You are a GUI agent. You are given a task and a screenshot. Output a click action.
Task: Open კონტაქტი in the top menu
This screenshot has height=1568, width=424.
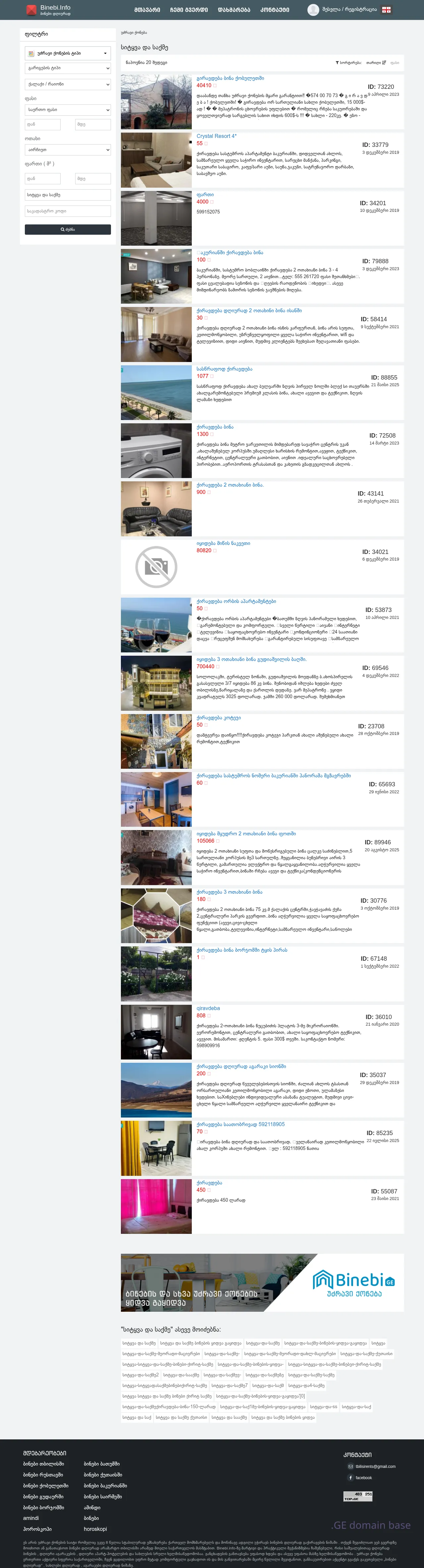(x=275, y=10)
